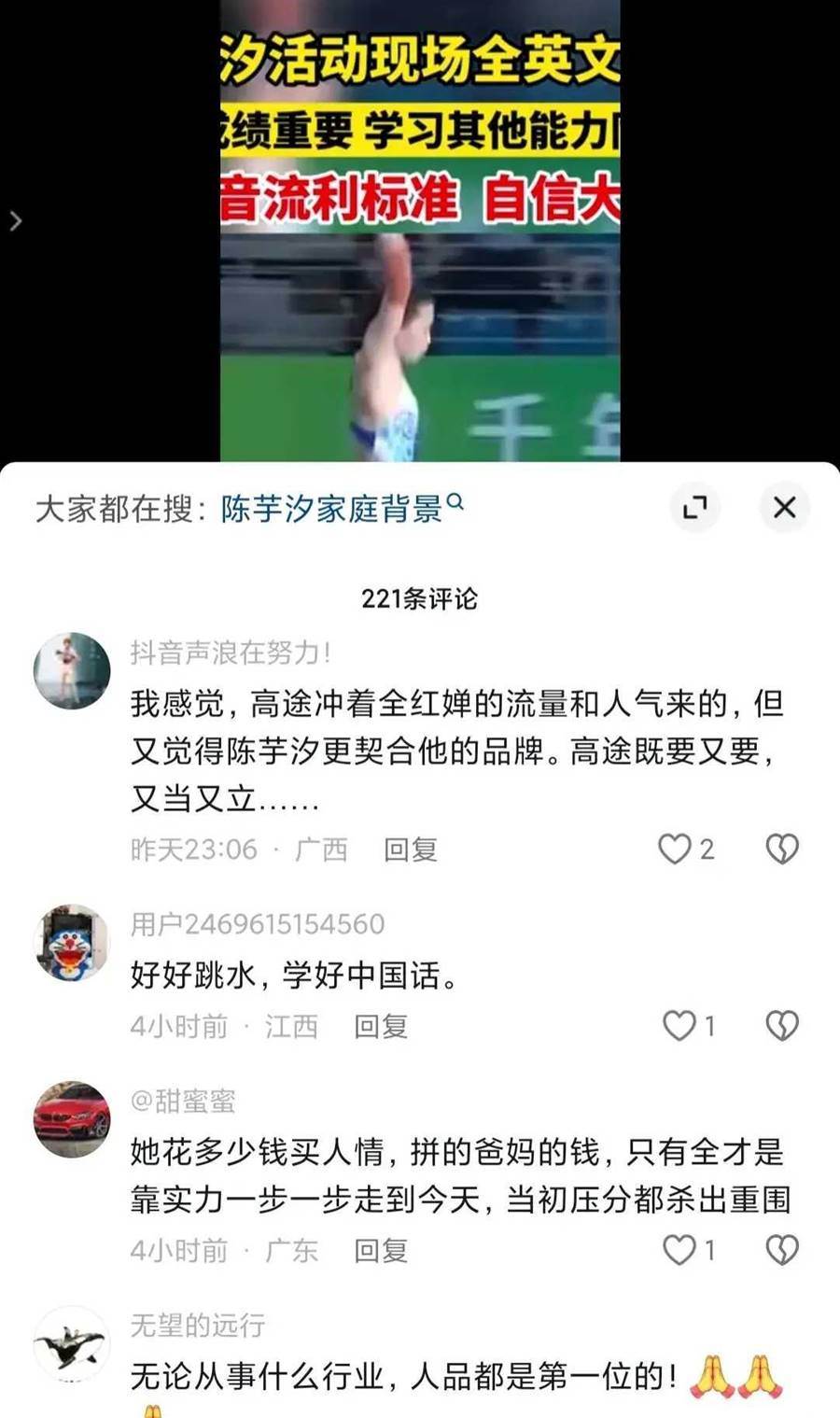Dislike the comment from 用户2469615154560
The height and width of the screenshot is (1418, 840).
point(782,1026)
